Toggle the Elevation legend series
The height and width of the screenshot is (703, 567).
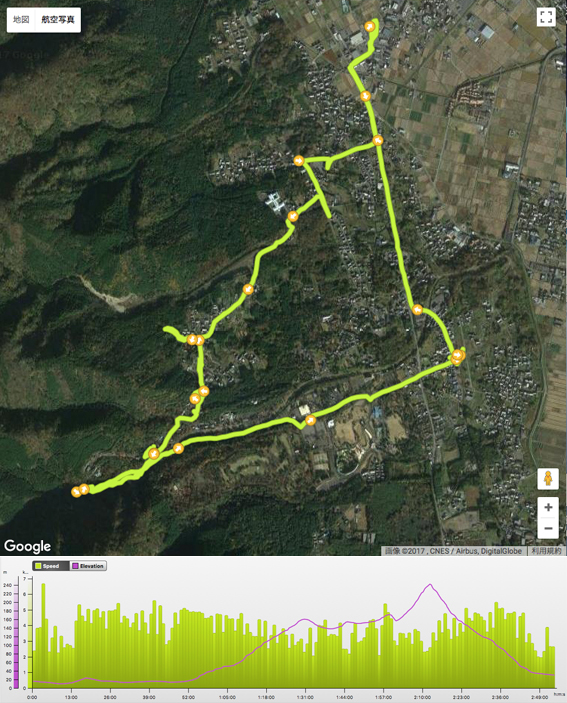(x=88, y=566)
